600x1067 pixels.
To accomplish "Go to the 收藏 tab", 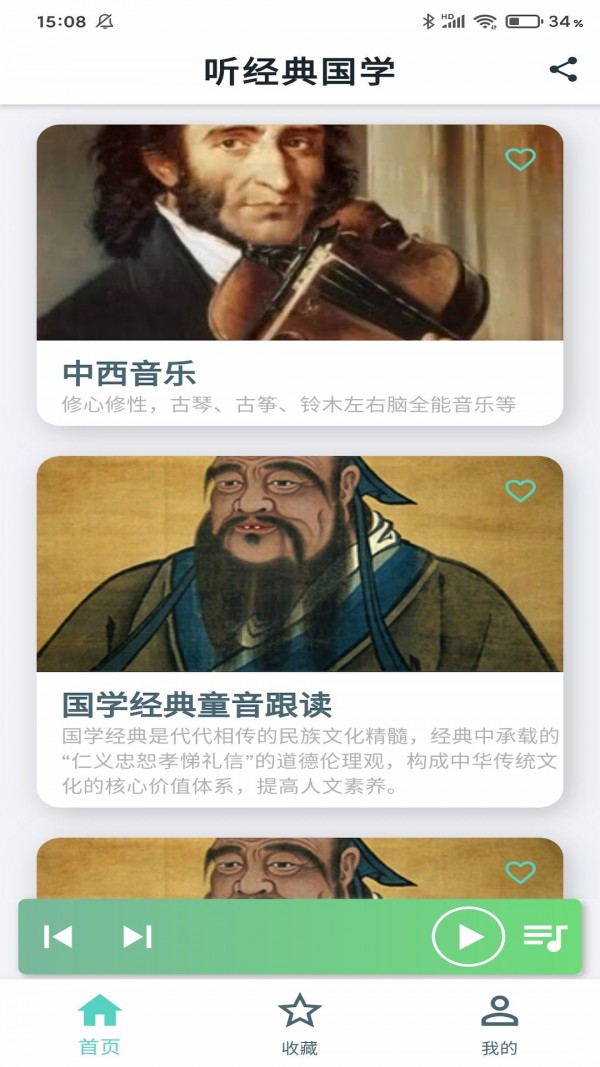I will tap(300, 1025).
